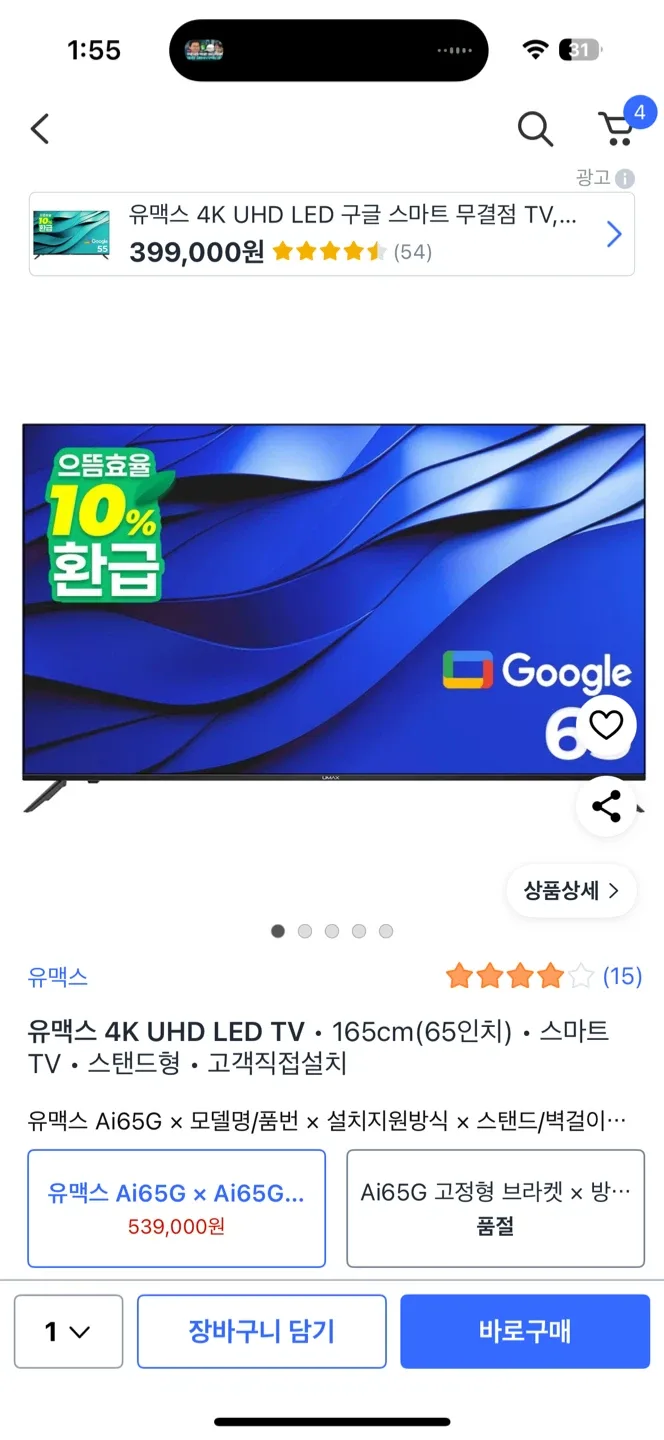Open the 15 customer reviews

(x=621, y=976)
